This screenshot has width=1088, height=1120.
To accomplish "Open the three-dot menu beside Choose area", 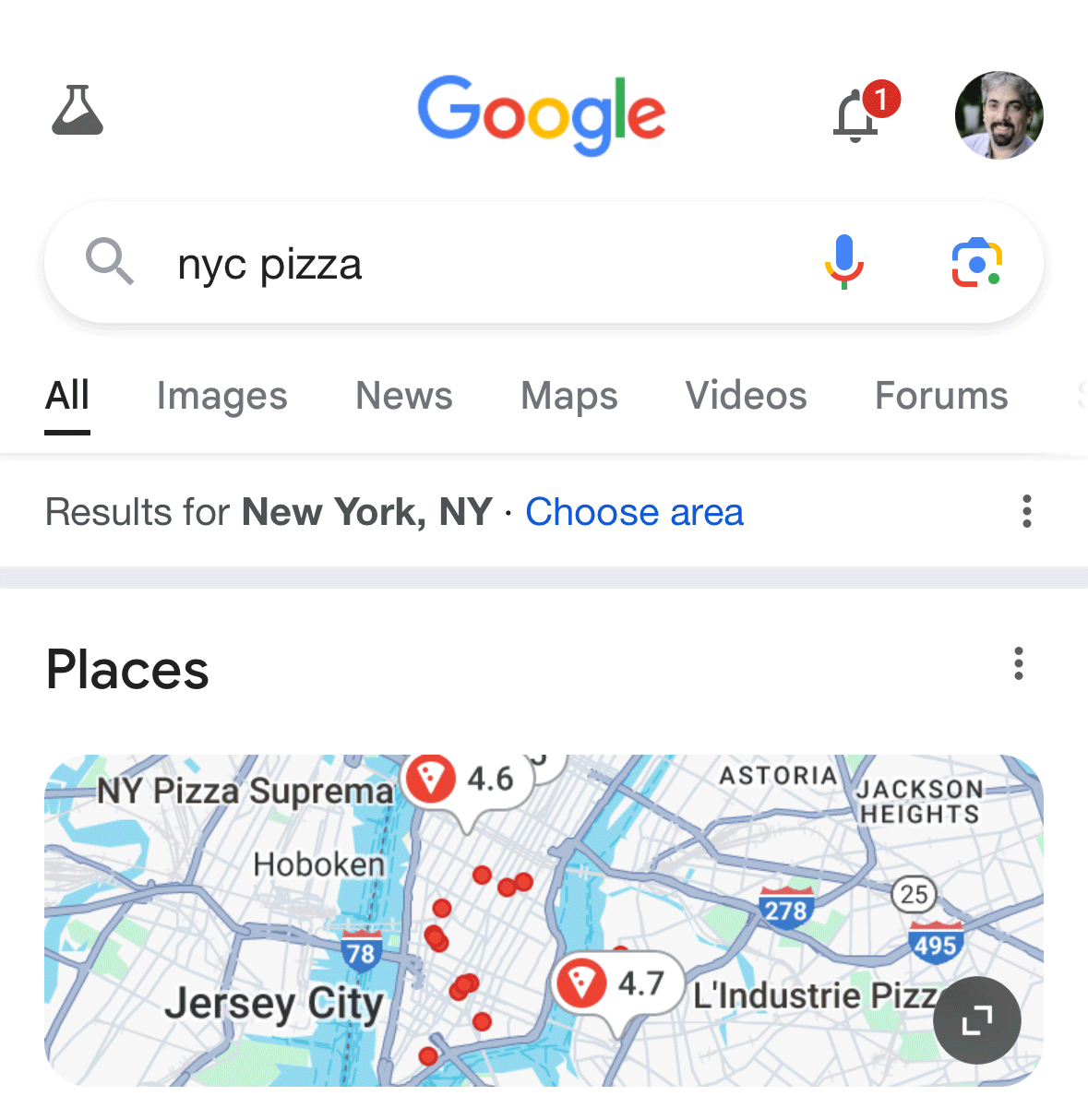I will pyautogui.click(x=1026, y=512).
